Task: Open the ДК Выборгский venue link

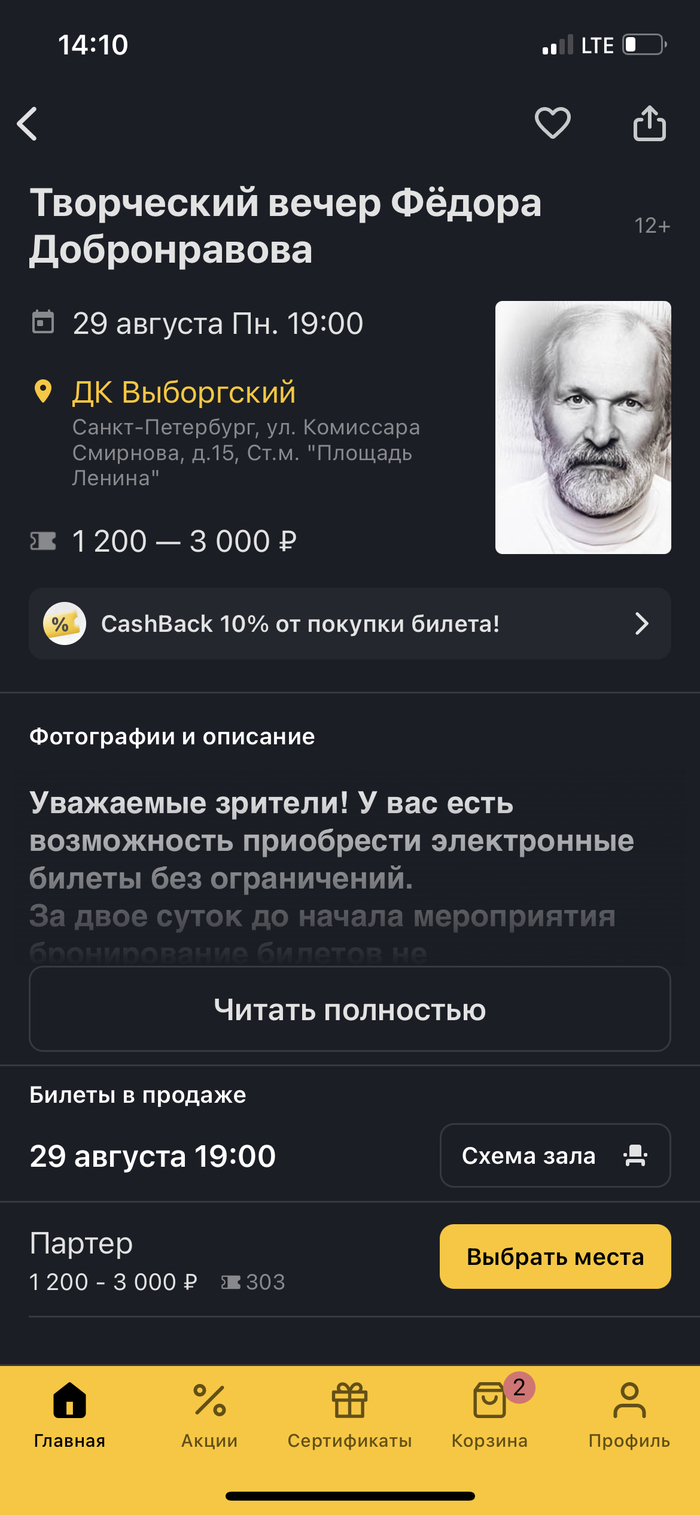Action: (x=183, y=392)
